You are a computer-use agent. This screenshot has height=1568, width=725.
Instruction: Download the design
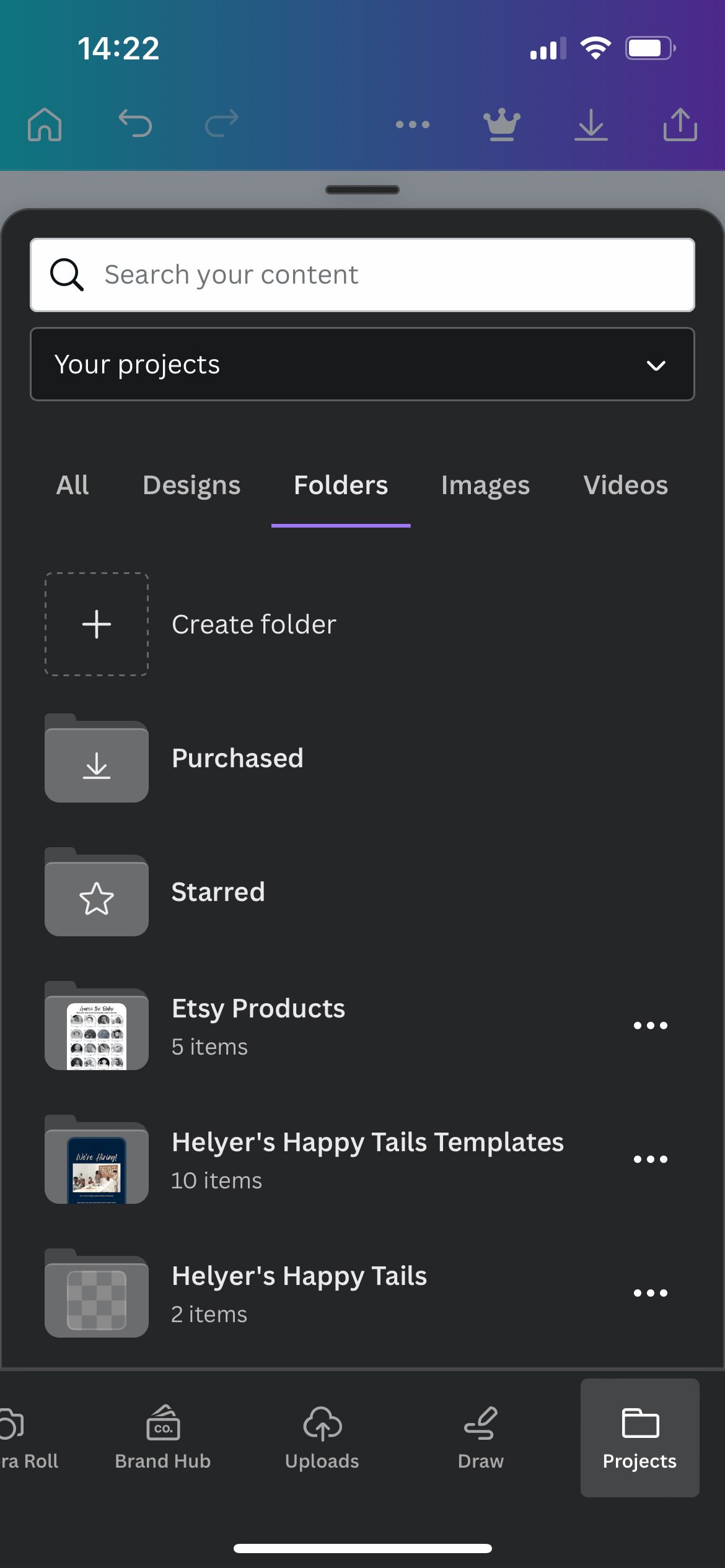pyautogui.click(x=591, y=124)
